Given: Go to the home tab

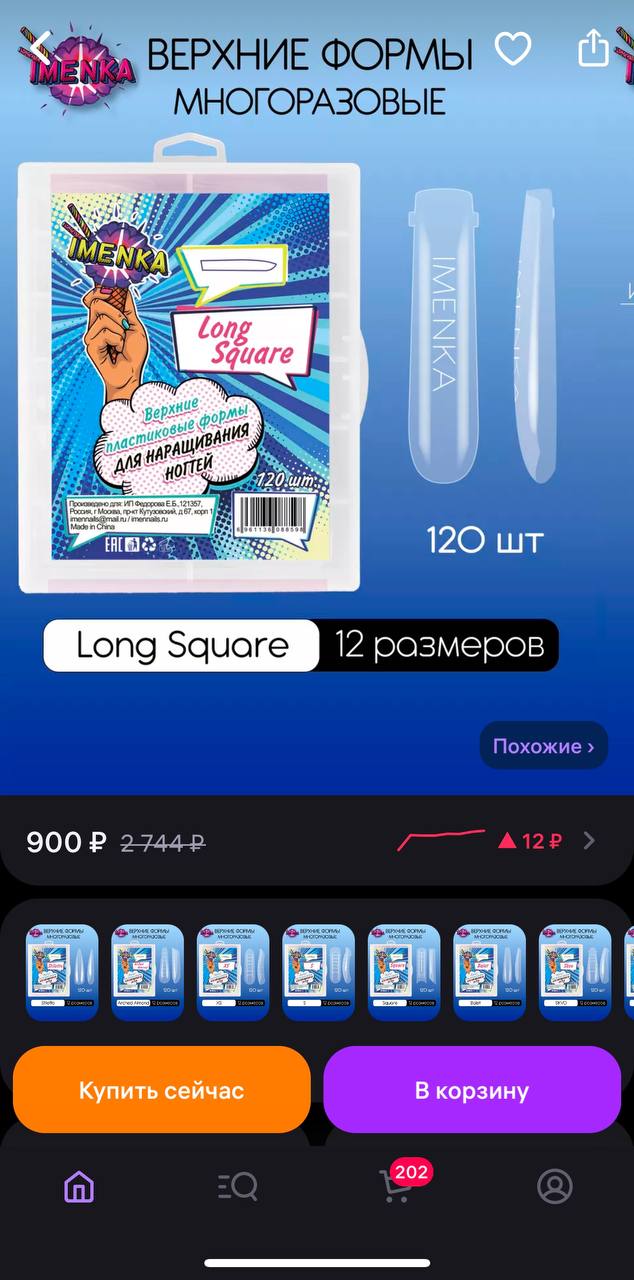Looking at the screenshot, I should click(79, 1186).
